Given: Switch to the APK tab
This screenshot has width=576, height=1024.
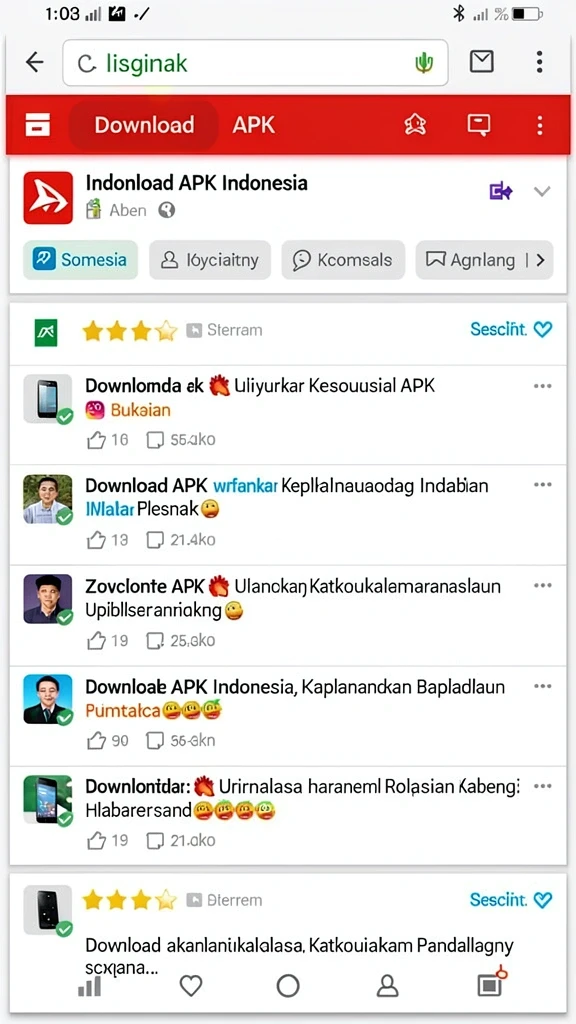Looking at the screenshot, I should 253,125.
